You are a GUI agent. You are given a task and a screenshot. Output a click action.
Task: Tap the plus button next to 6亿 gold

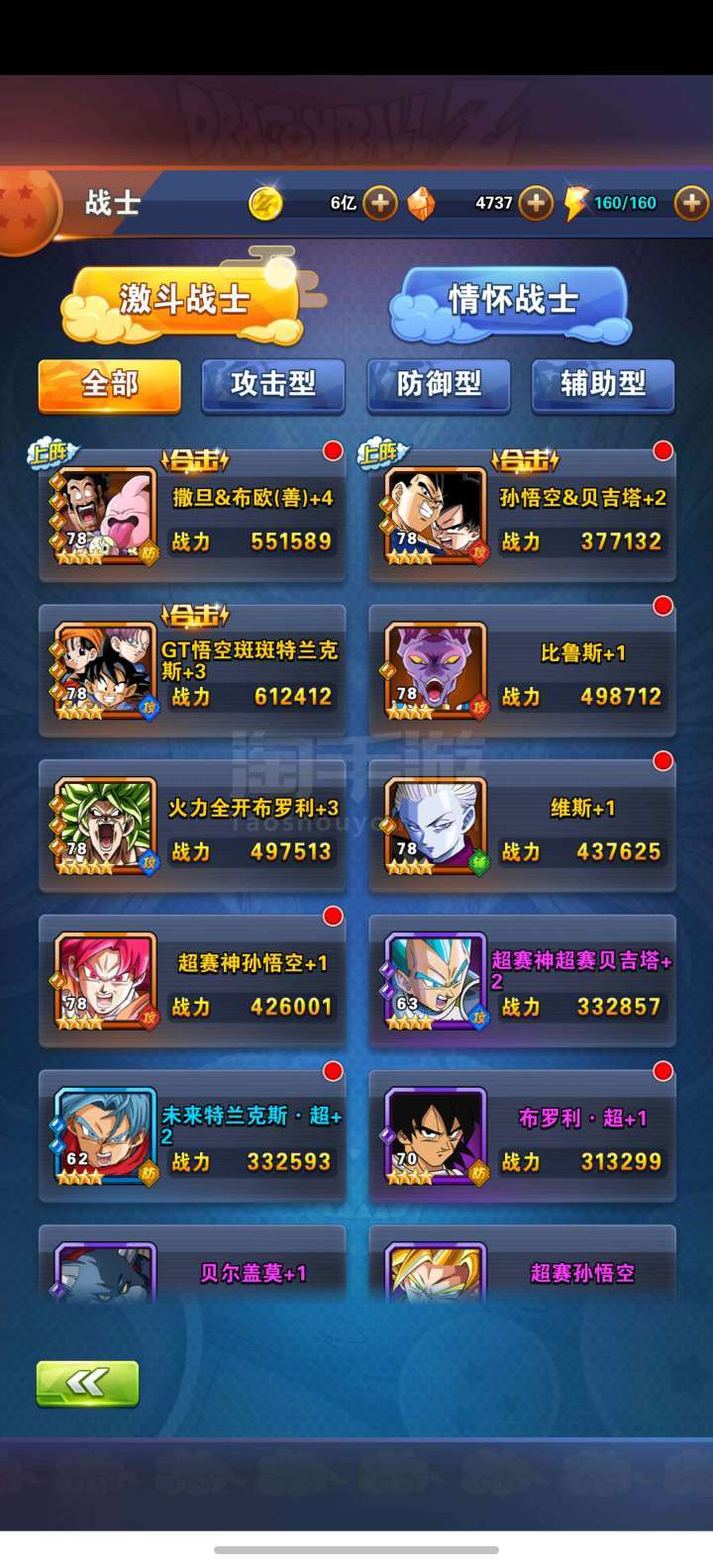tap(380, 203)
